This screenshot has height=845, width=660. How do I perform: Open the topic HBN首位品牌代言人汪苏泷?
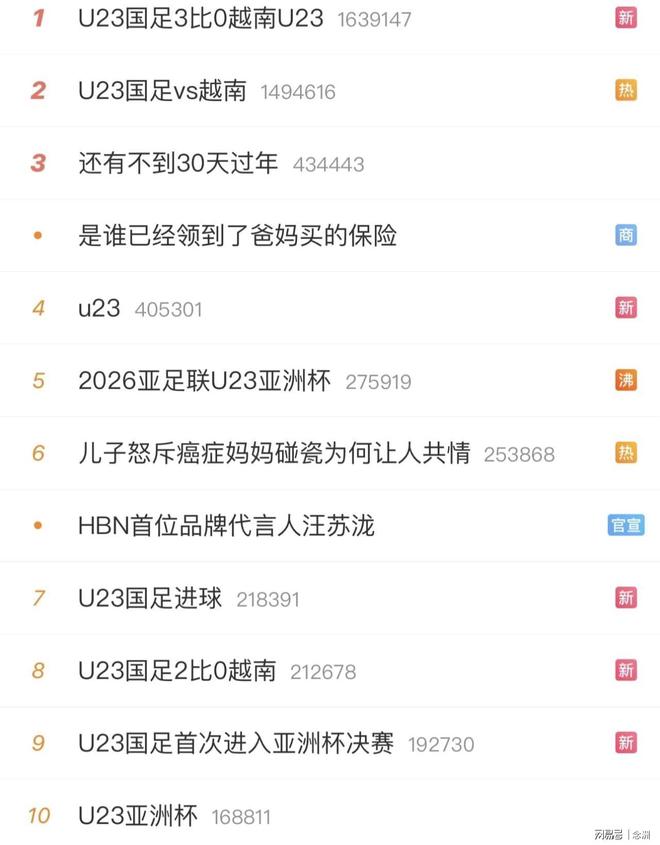coord(226,525)
